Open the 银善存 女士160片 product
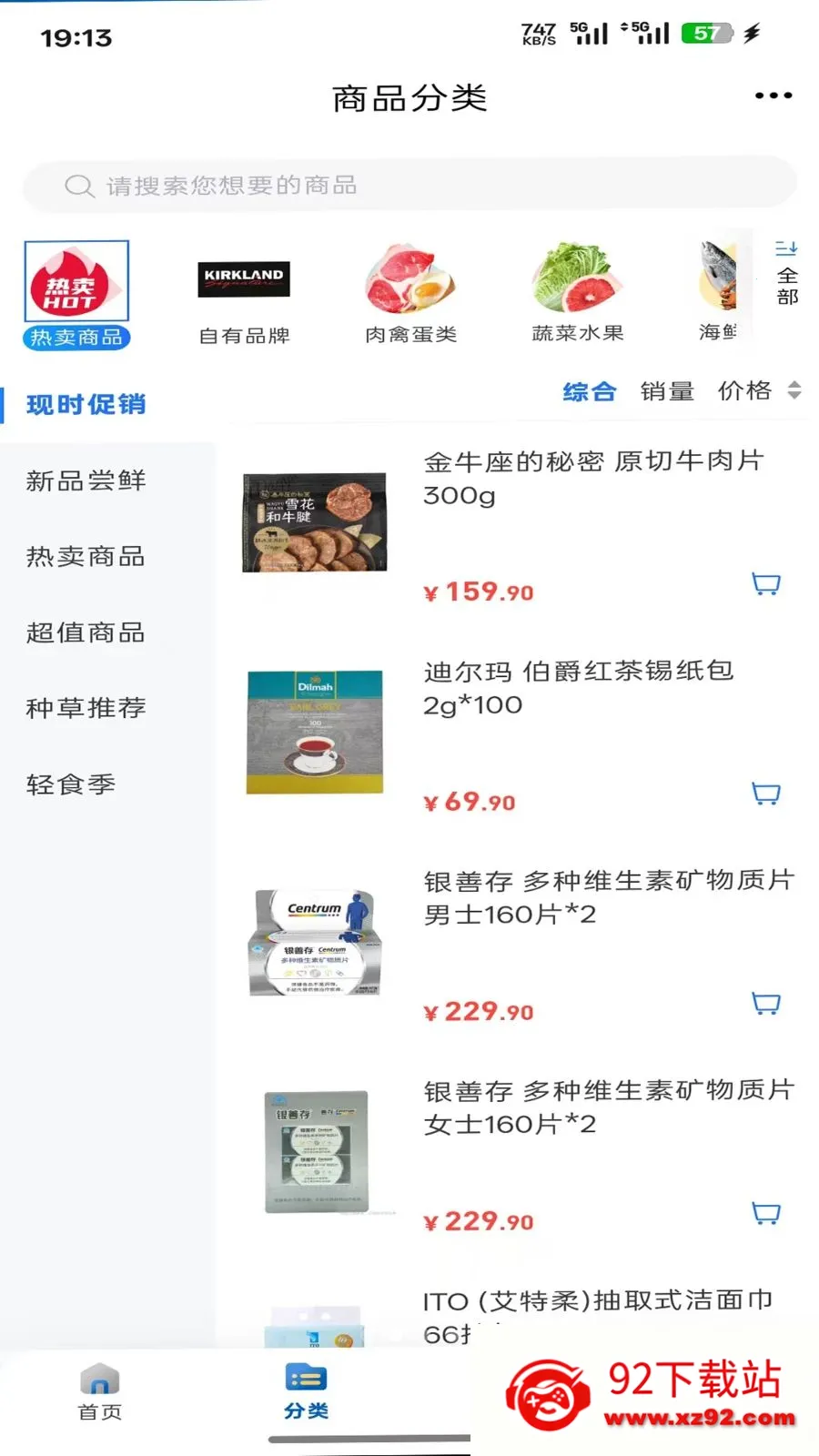This screenshot has height=1456, width=819. pyautogui.click(x=519, y=1151)
